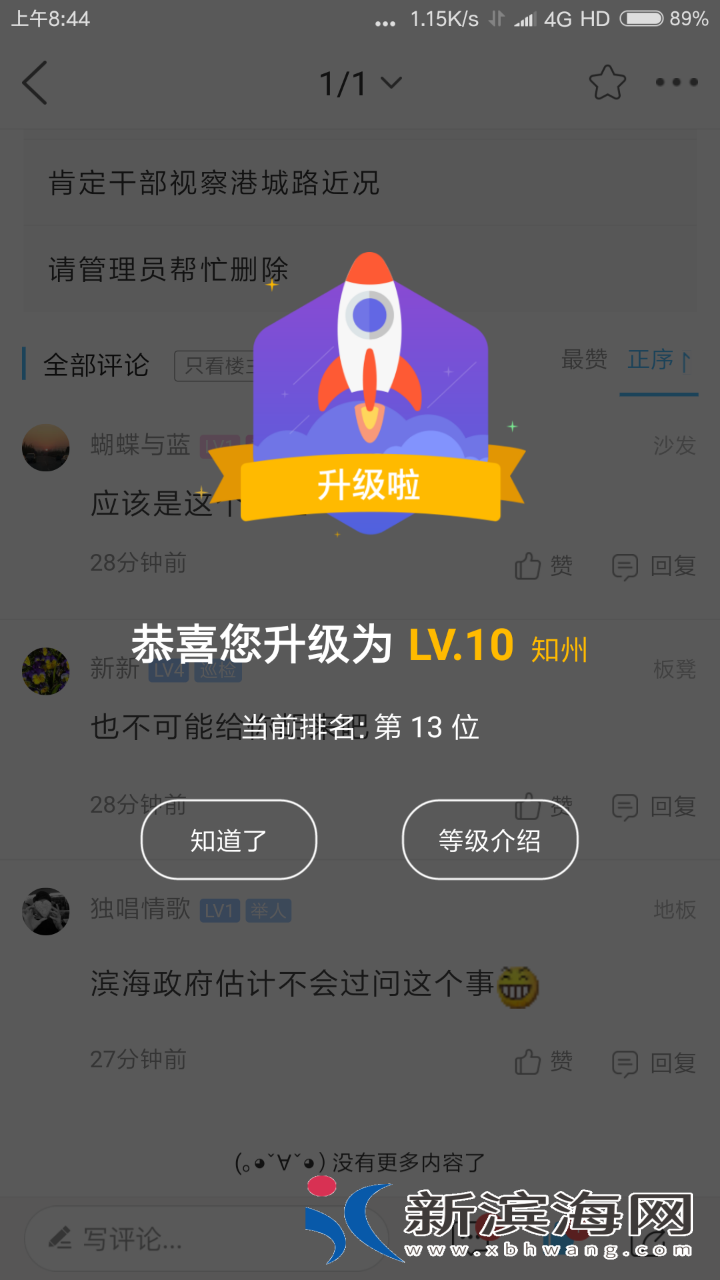Like 独唱情歌's comment
720x1280 pixels.
click(x=544, y=1061)
